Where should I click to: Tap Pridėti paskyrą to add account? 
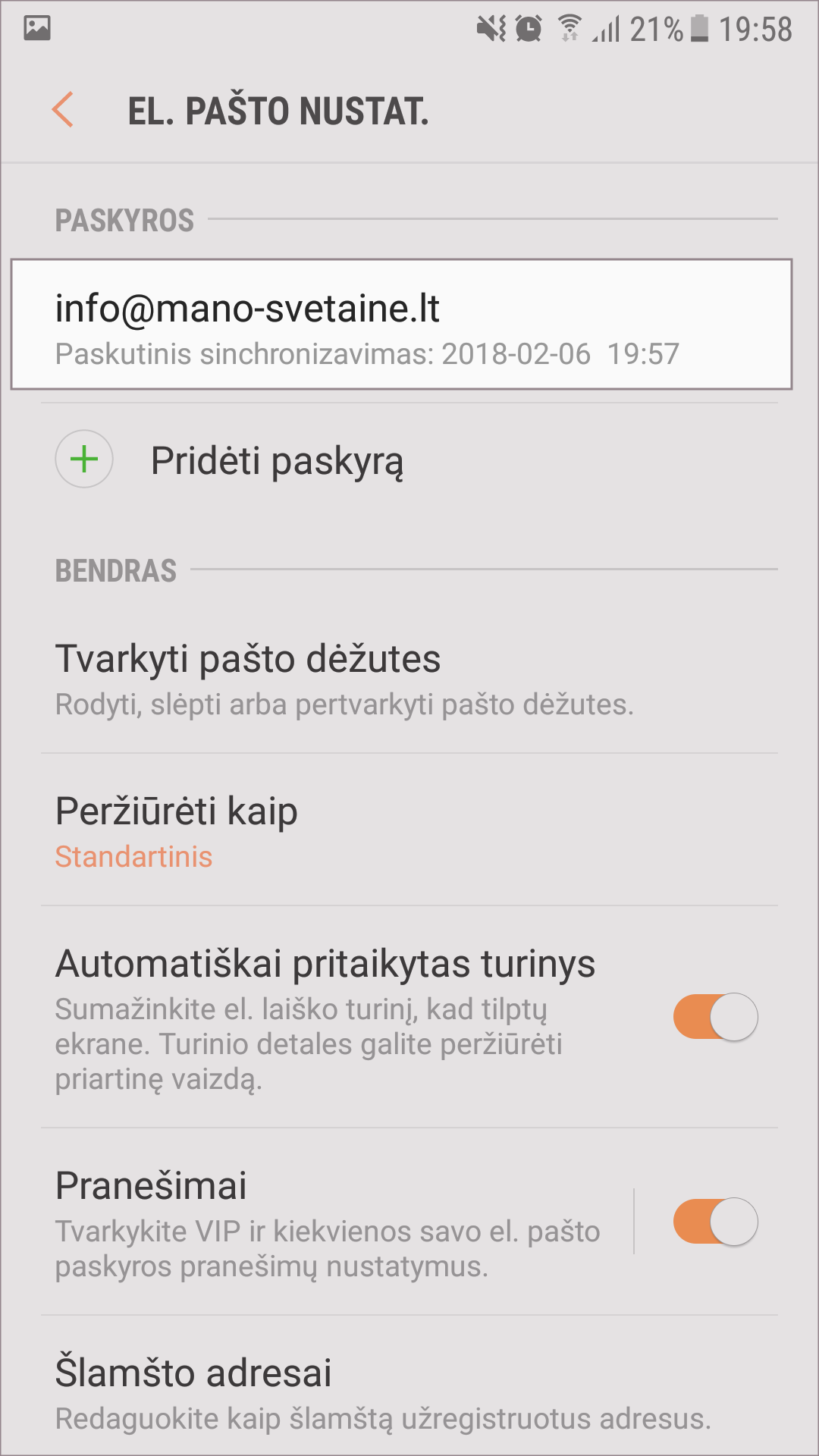[x=277, y=460]
